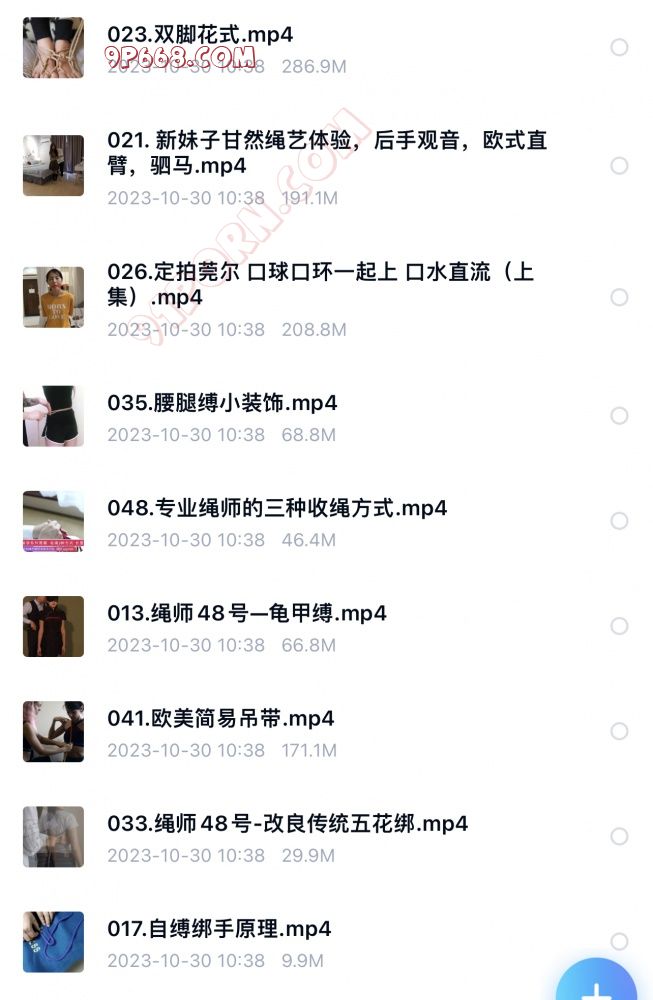Image resolution: width=653 pixels, height=1000 pixels.
Task: Select the checkbox for 023.双脚花式.mp4
Action: [x=619, y=47]
